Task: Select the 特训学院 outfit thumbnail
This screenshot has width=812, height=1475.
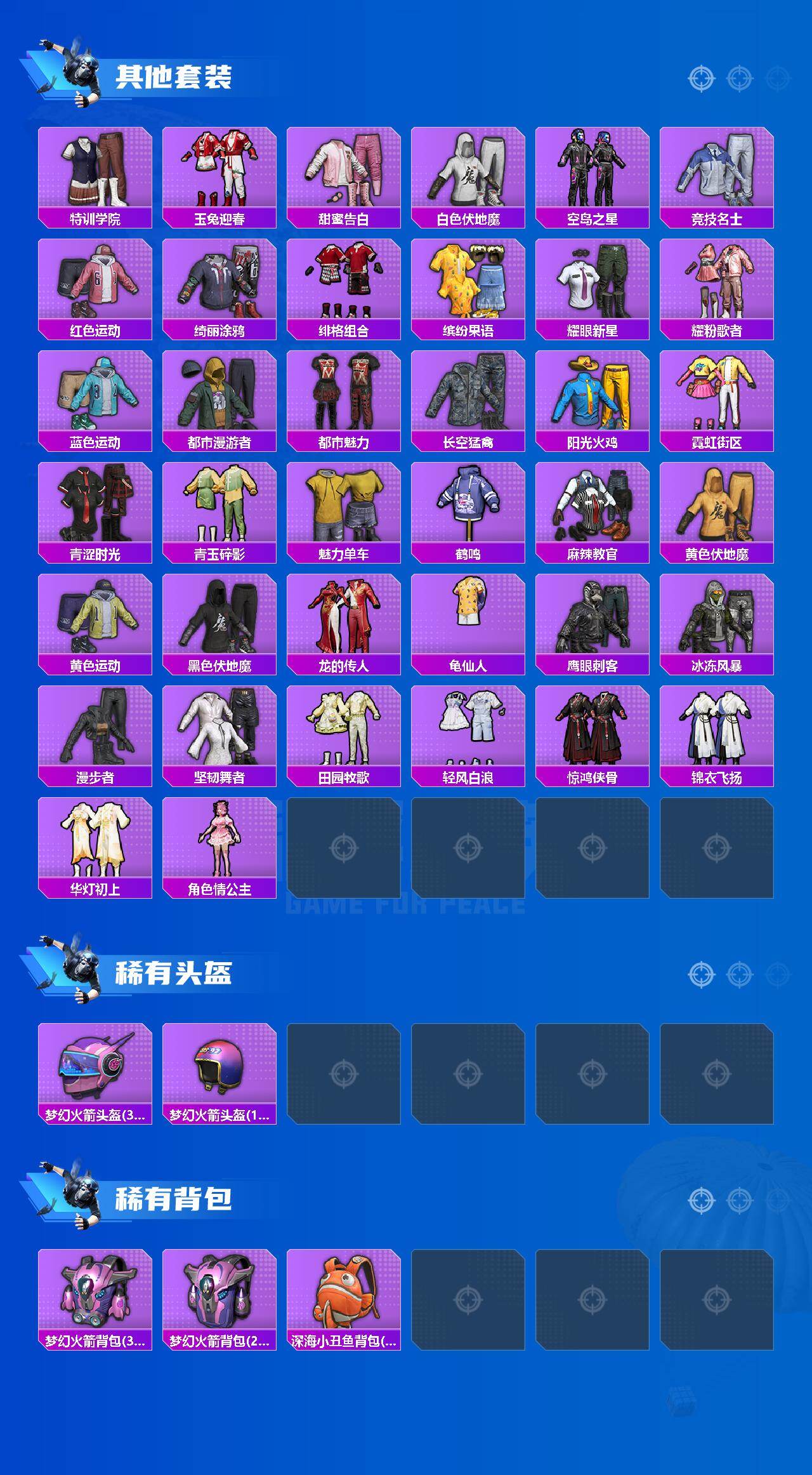Action: pyautogui.click(x=94, y=171)
